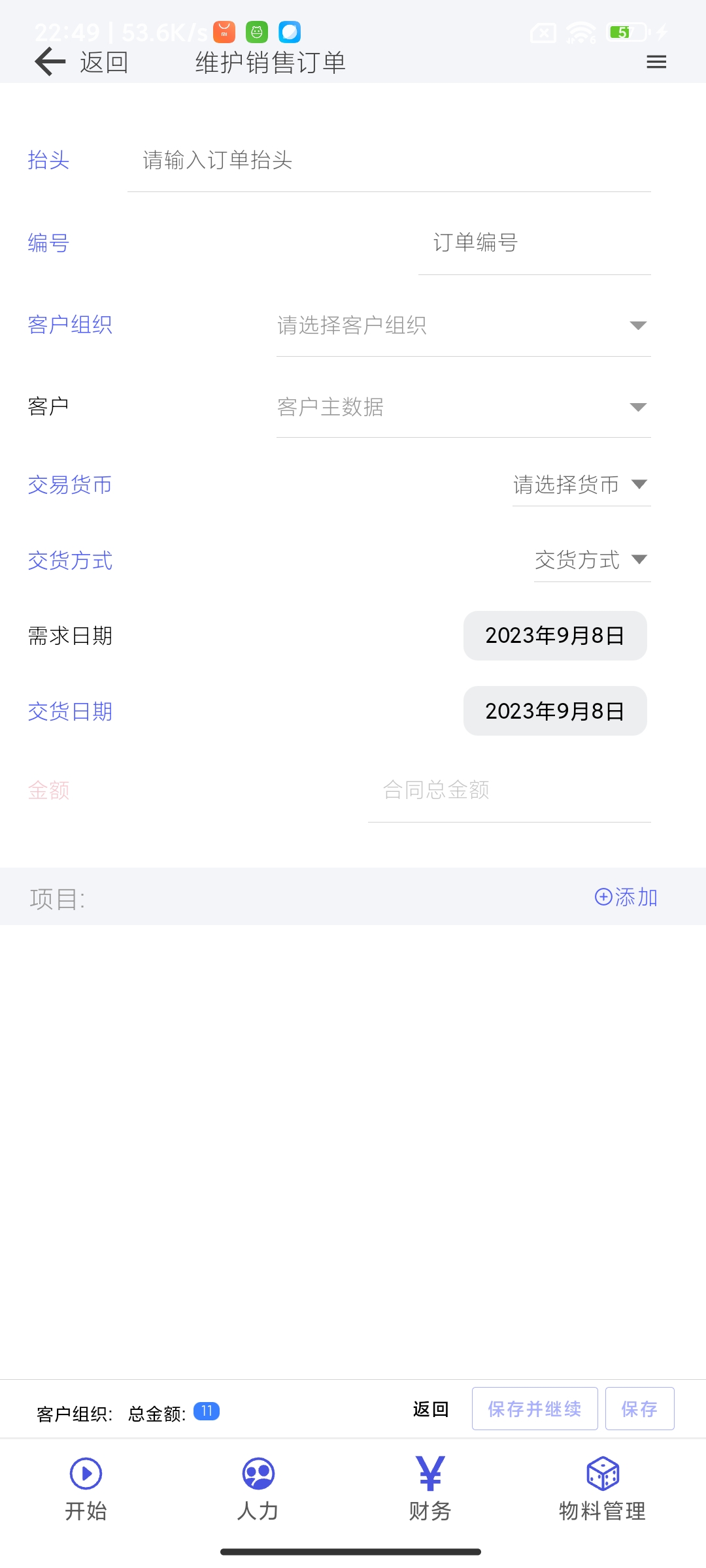Expand the 请选择客户组织 dropdown

(x=463, y=325)
